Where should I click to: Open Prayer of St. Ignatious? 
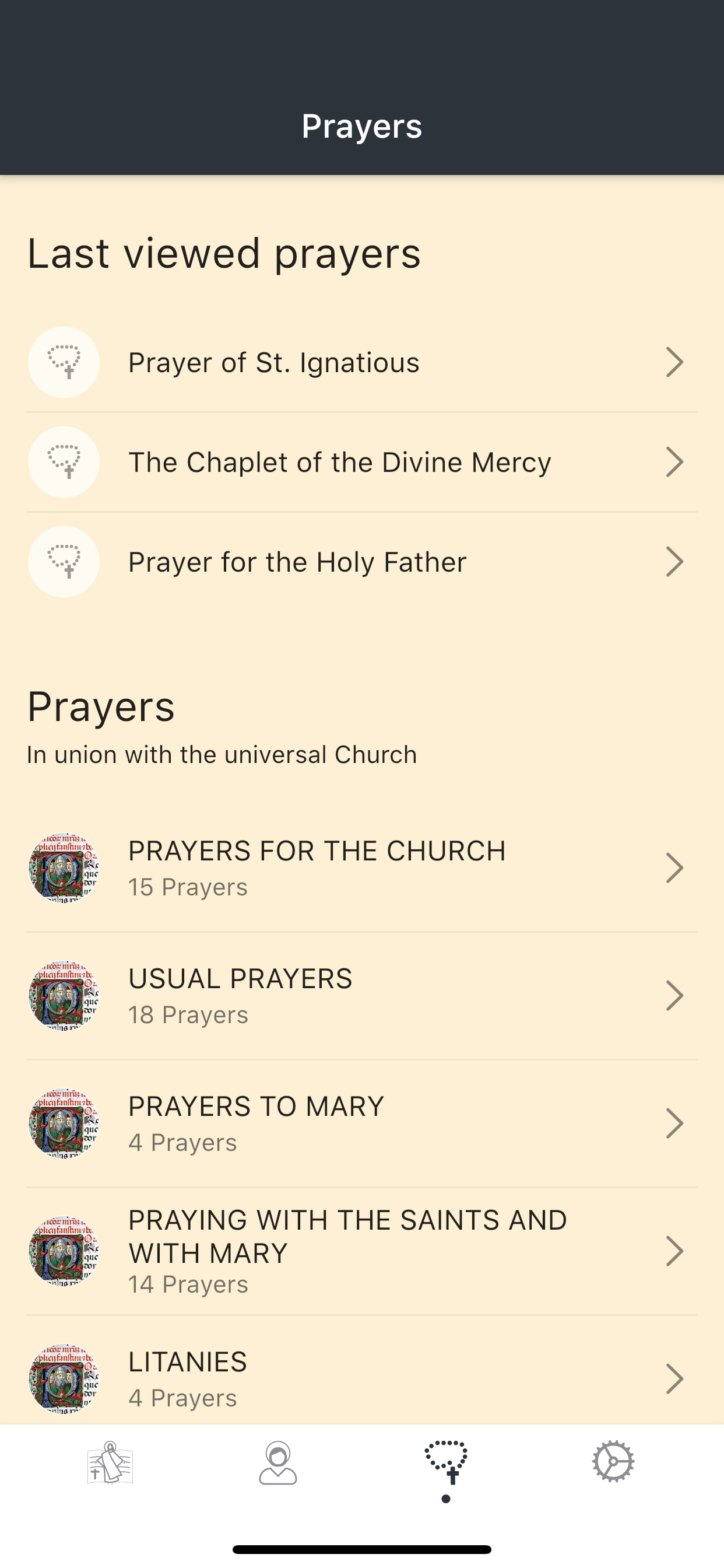click(362, 362)
